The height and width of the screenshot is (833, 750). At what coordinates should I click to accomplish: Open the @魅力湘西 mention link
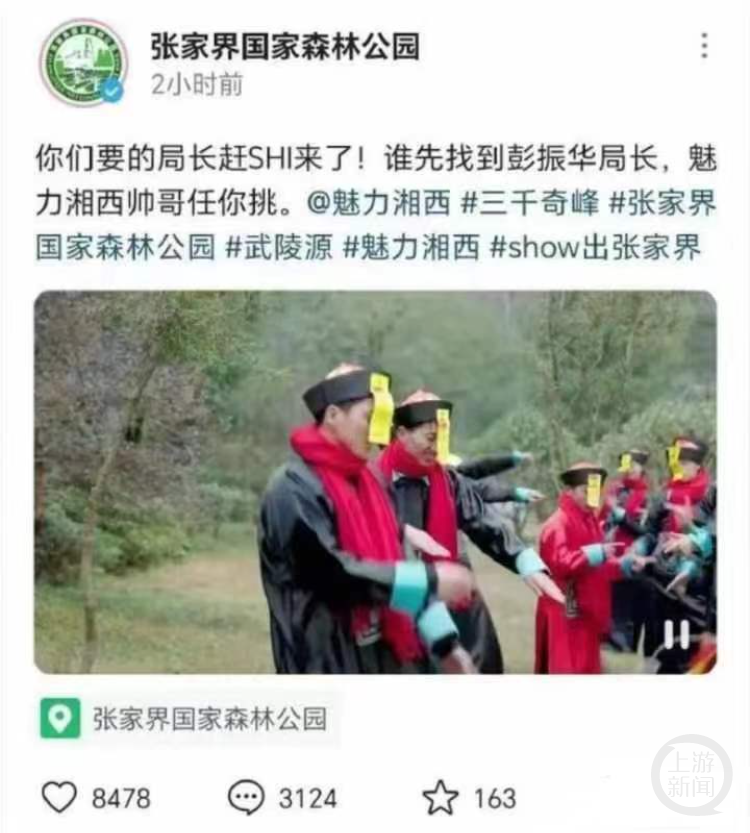(378, 204)
